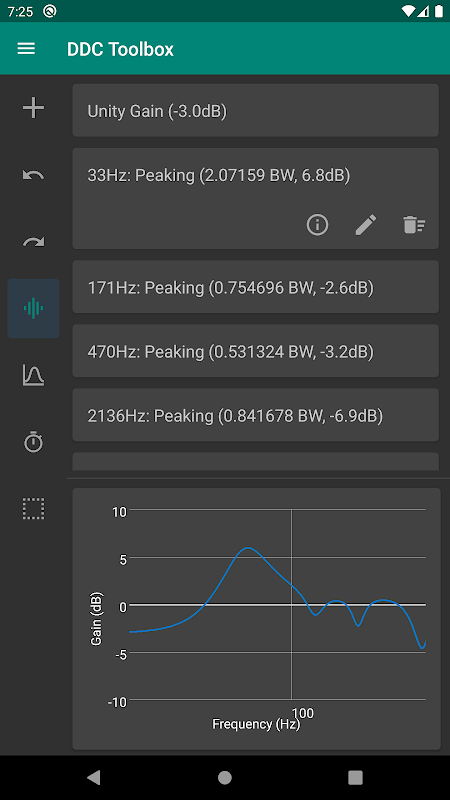Open the stopwatch delay view

(34, 442)
